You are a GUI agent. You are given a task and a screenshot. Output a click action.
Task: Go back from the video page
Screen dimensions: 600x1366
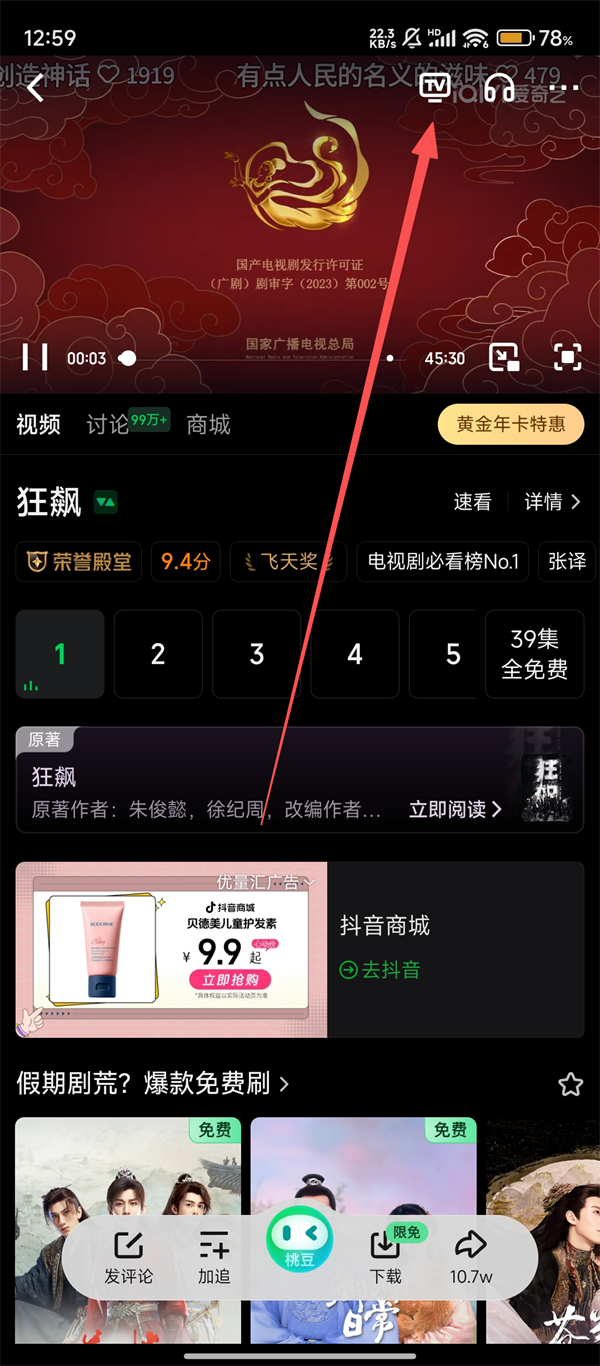(x=36, y=88)
